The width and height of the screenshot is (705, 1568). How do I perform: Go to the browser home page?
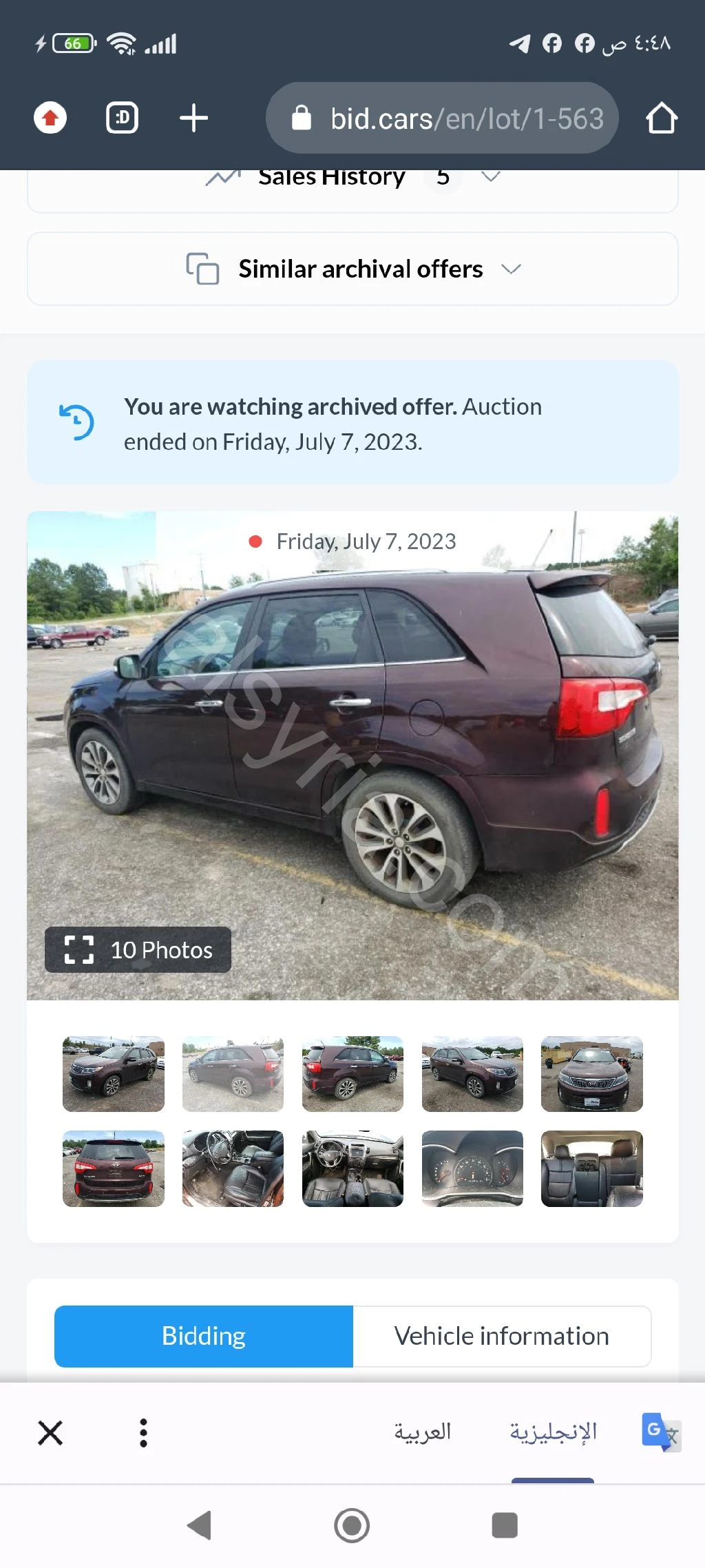661,118
